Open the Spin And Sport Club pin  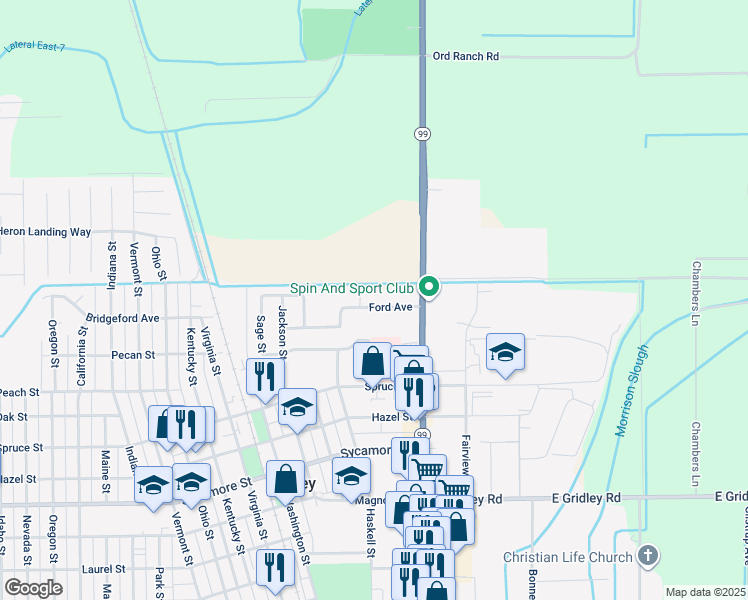click(429, 288)
